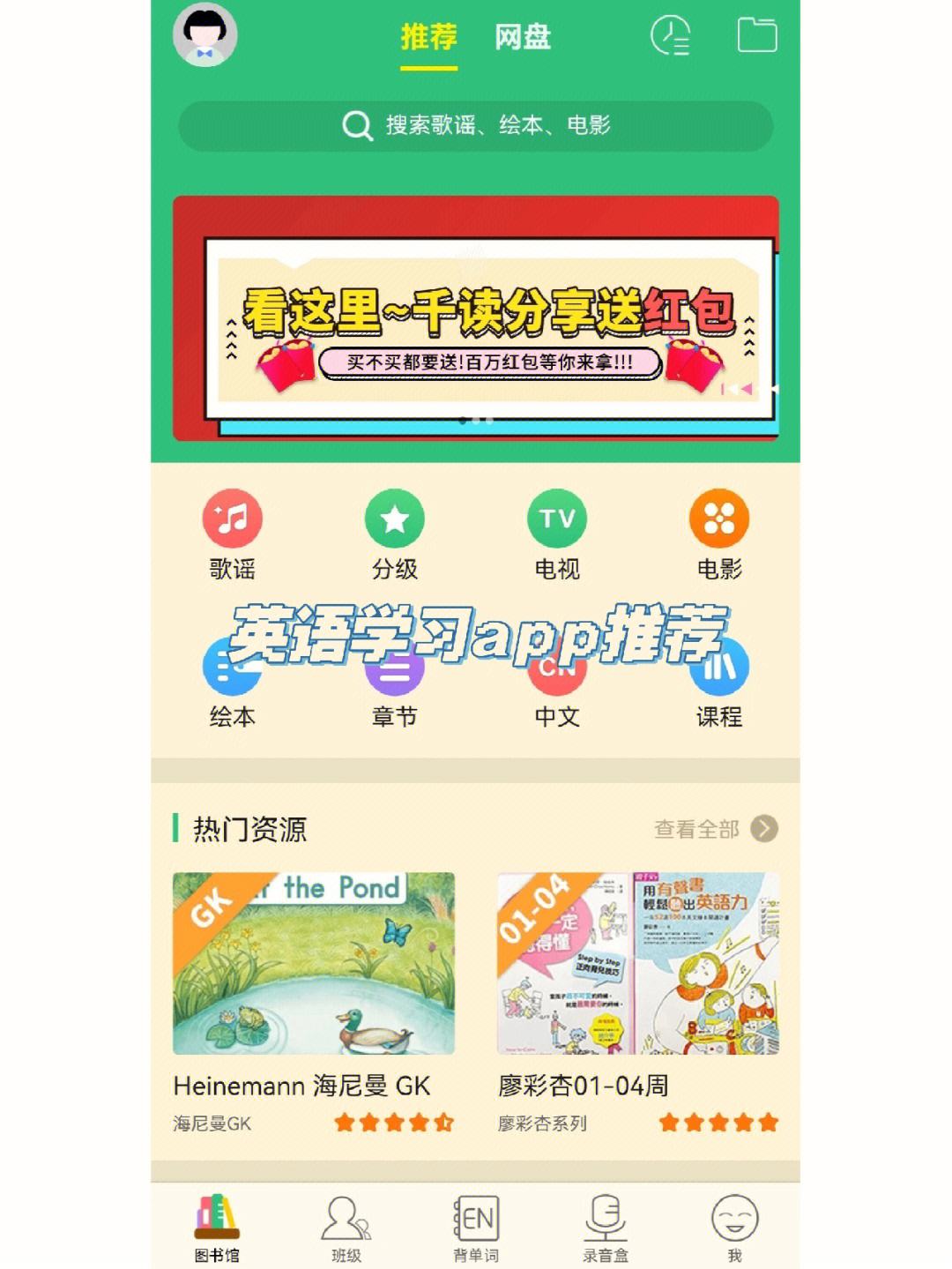952x1269 pixels.
Task: Switch to the 我 tab
Action: [734, 1228]
